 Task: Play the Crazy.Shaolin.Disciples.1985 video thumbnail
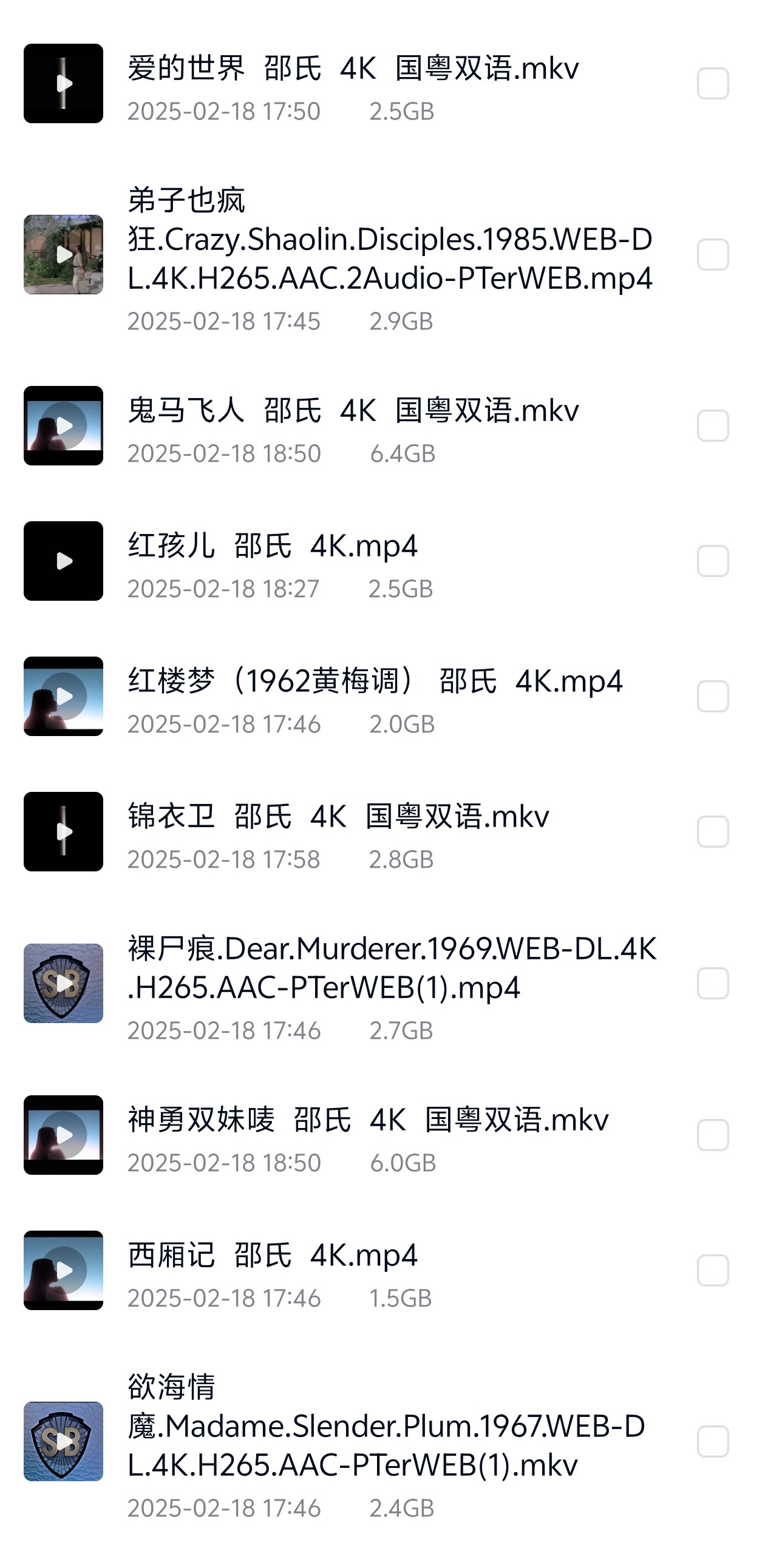click(x=63, y=254)
